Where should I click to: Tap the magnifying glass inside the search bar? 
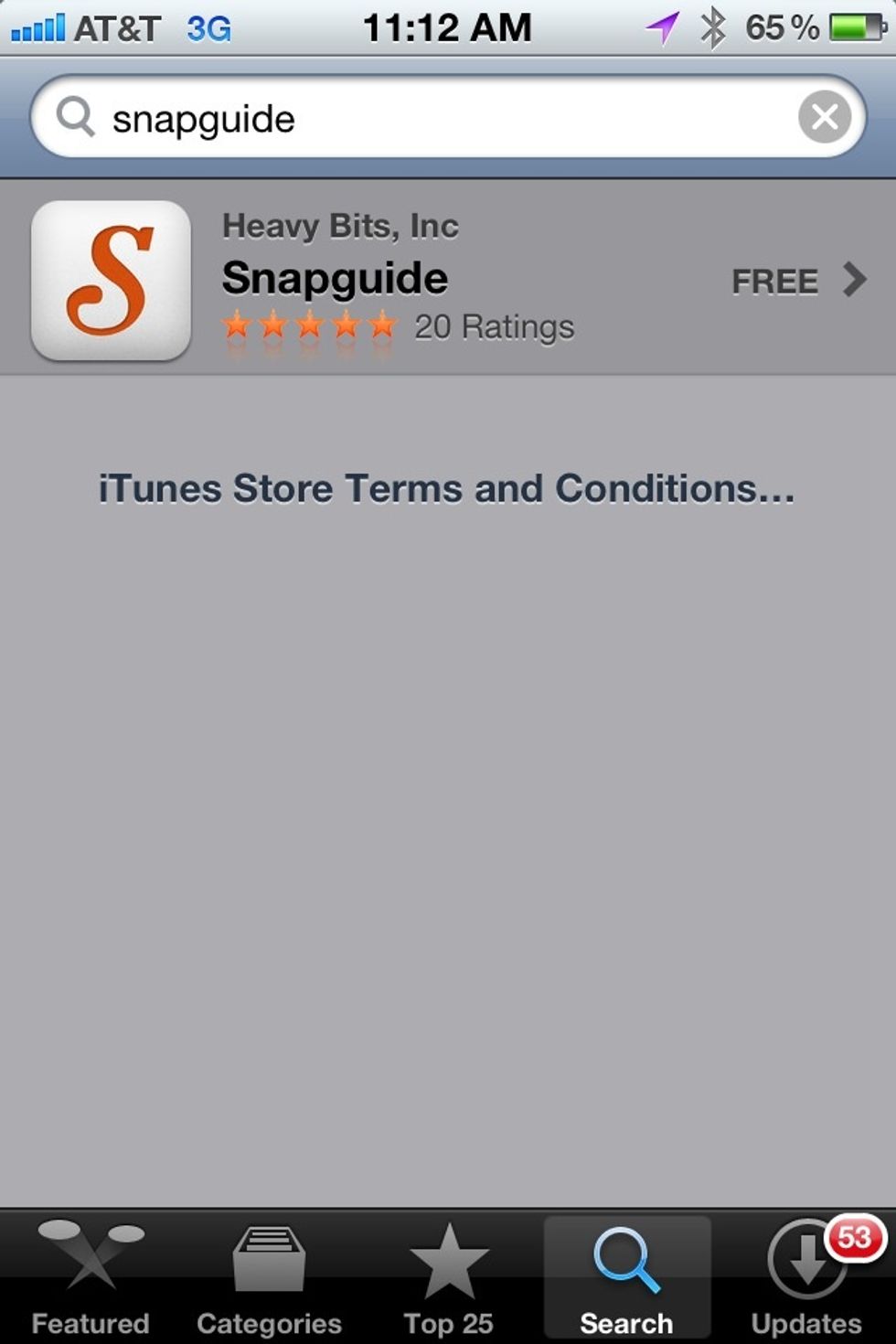[76, 117]
